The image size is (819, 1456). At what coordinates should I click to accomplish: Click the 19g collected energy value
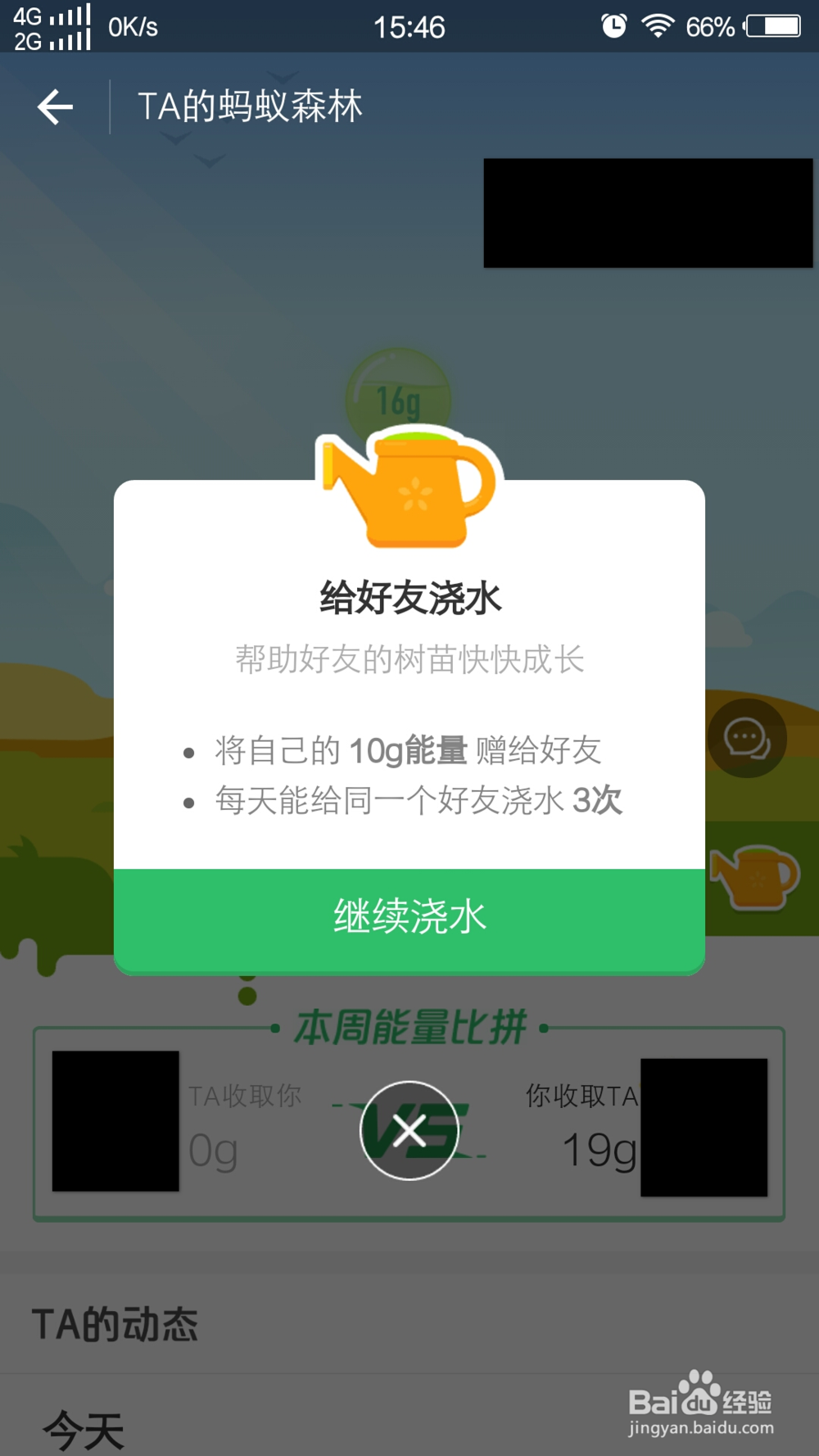click(600, 1151)
